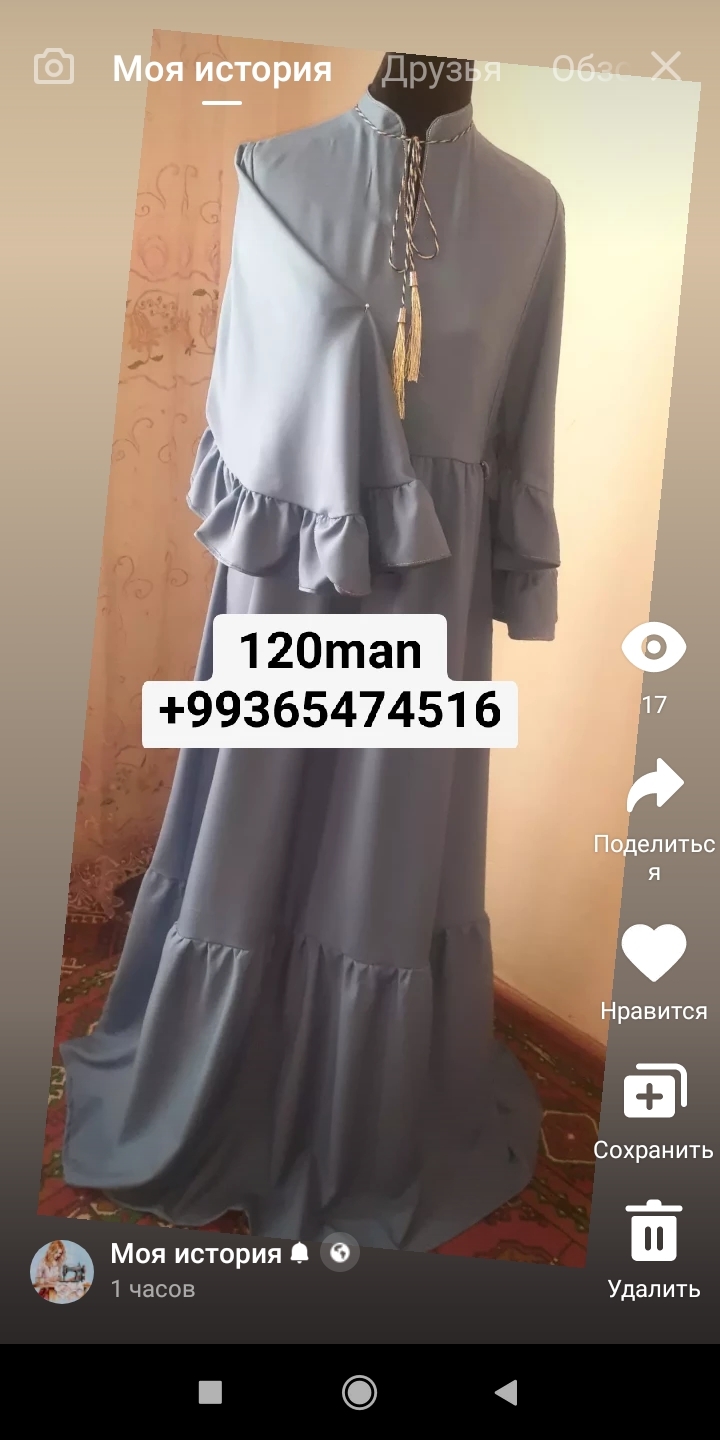Switch to the partially hidden Обзор tab
Screen dimensions: 720x1440
588,69
